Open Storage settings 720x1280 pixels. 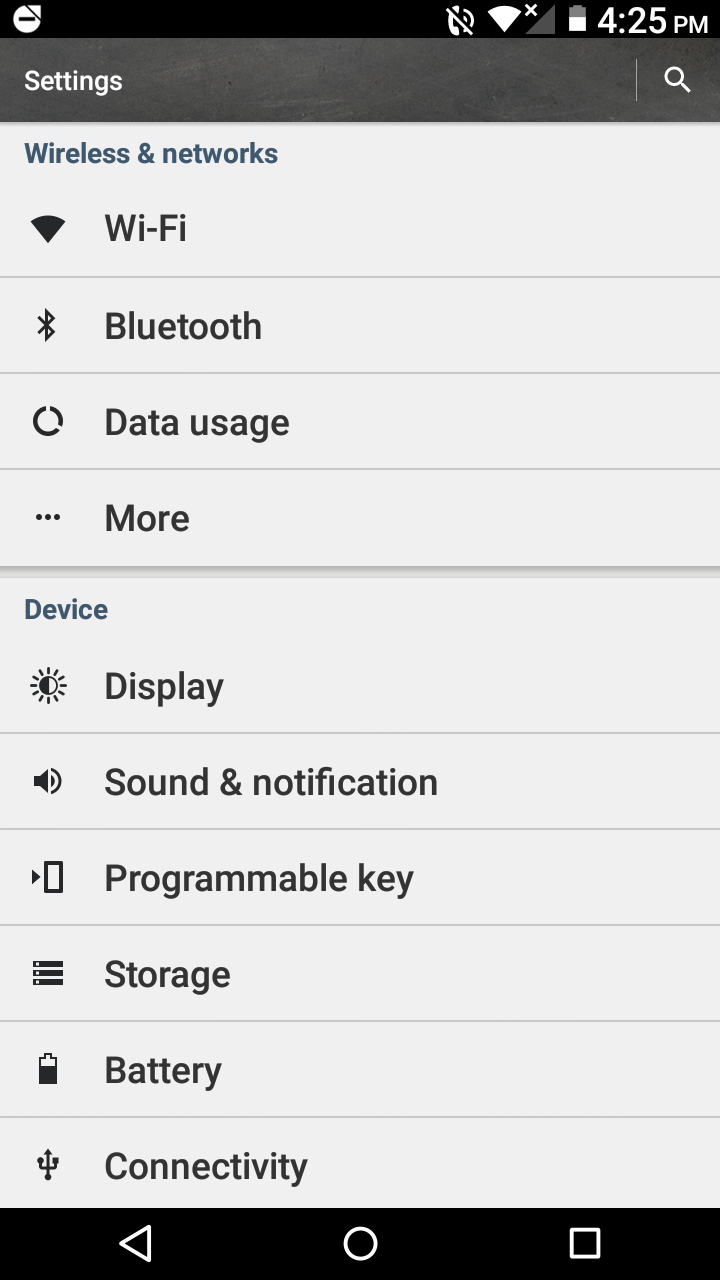coord(360,974)
